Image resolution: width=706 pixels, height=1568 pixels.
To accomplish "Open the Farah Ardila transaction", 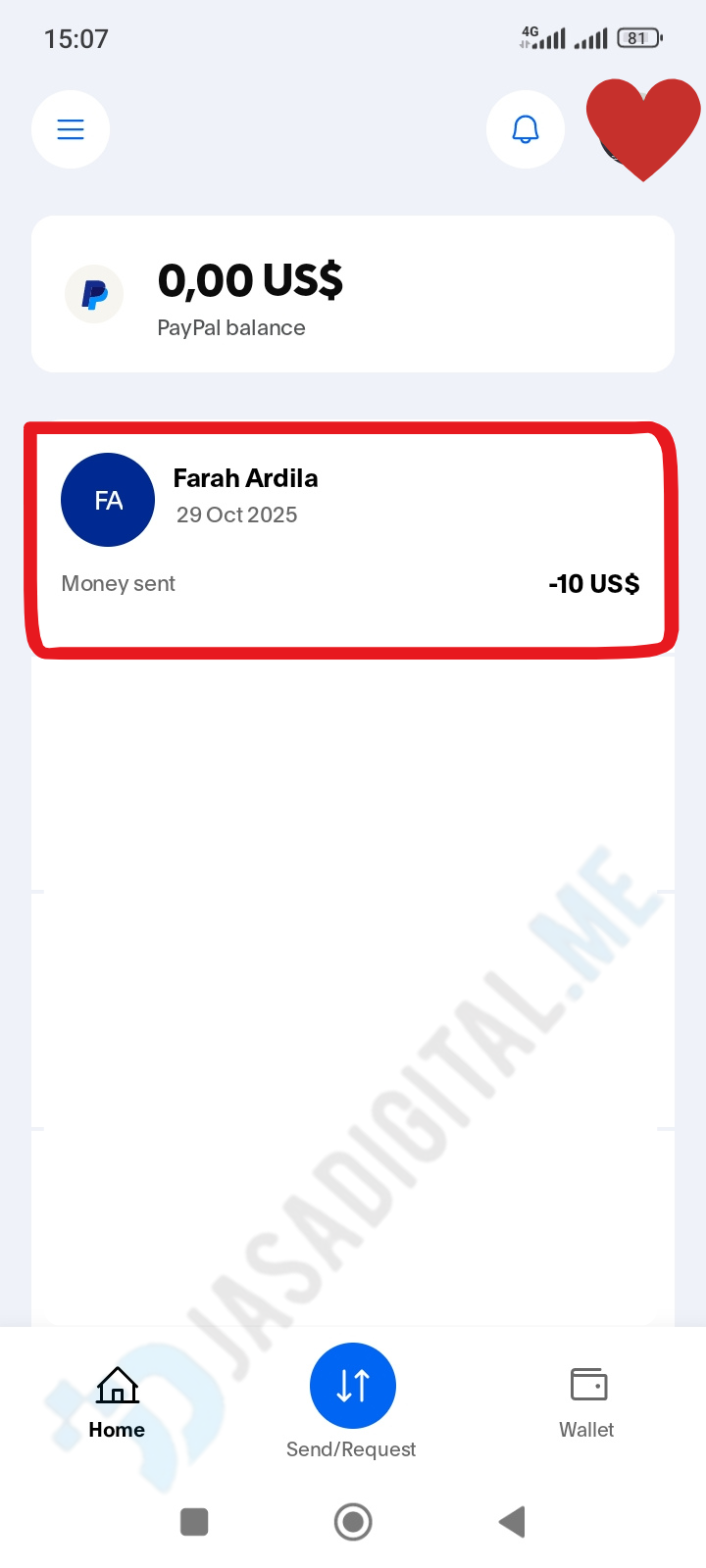I will 351,537.
